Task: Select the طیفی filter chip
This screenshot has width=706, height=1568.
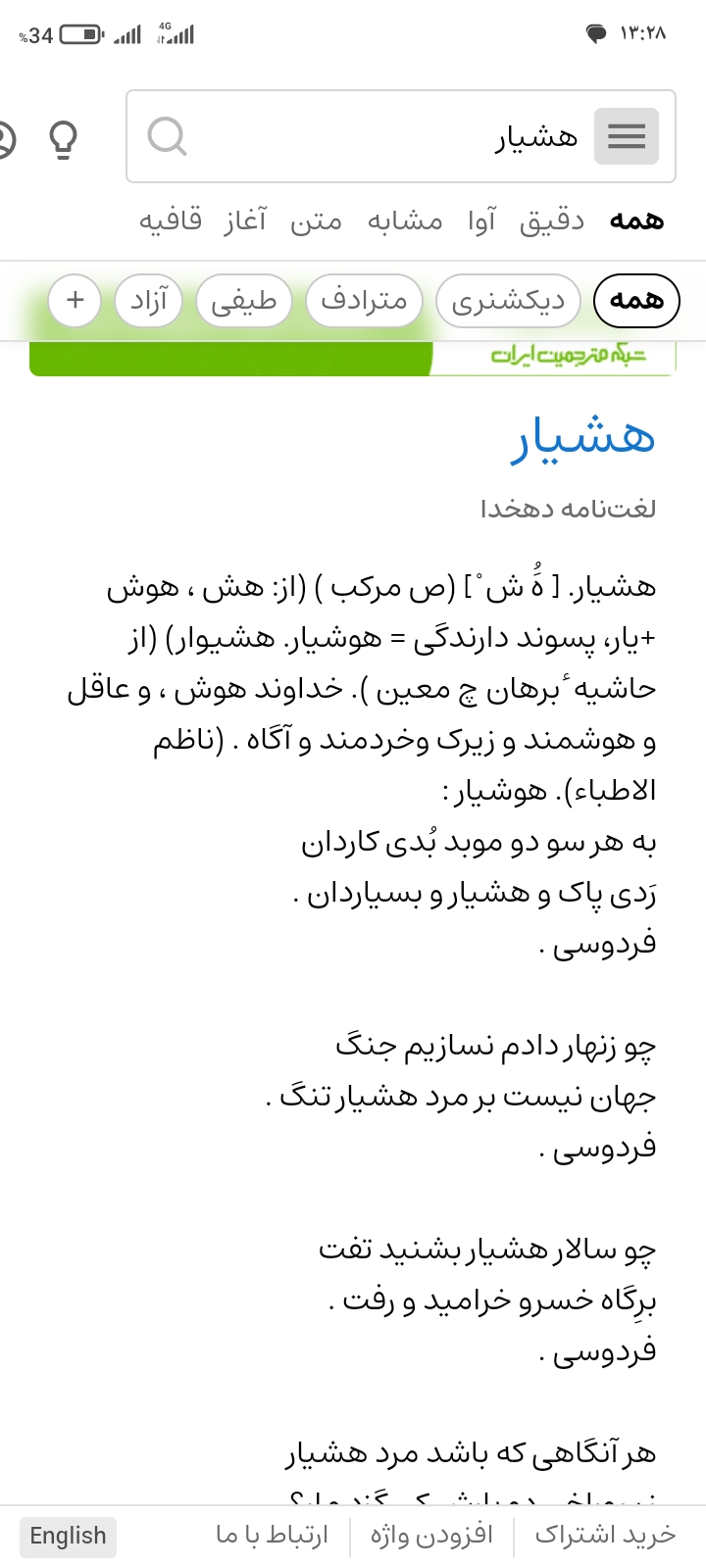Action: tap(244, 300)
